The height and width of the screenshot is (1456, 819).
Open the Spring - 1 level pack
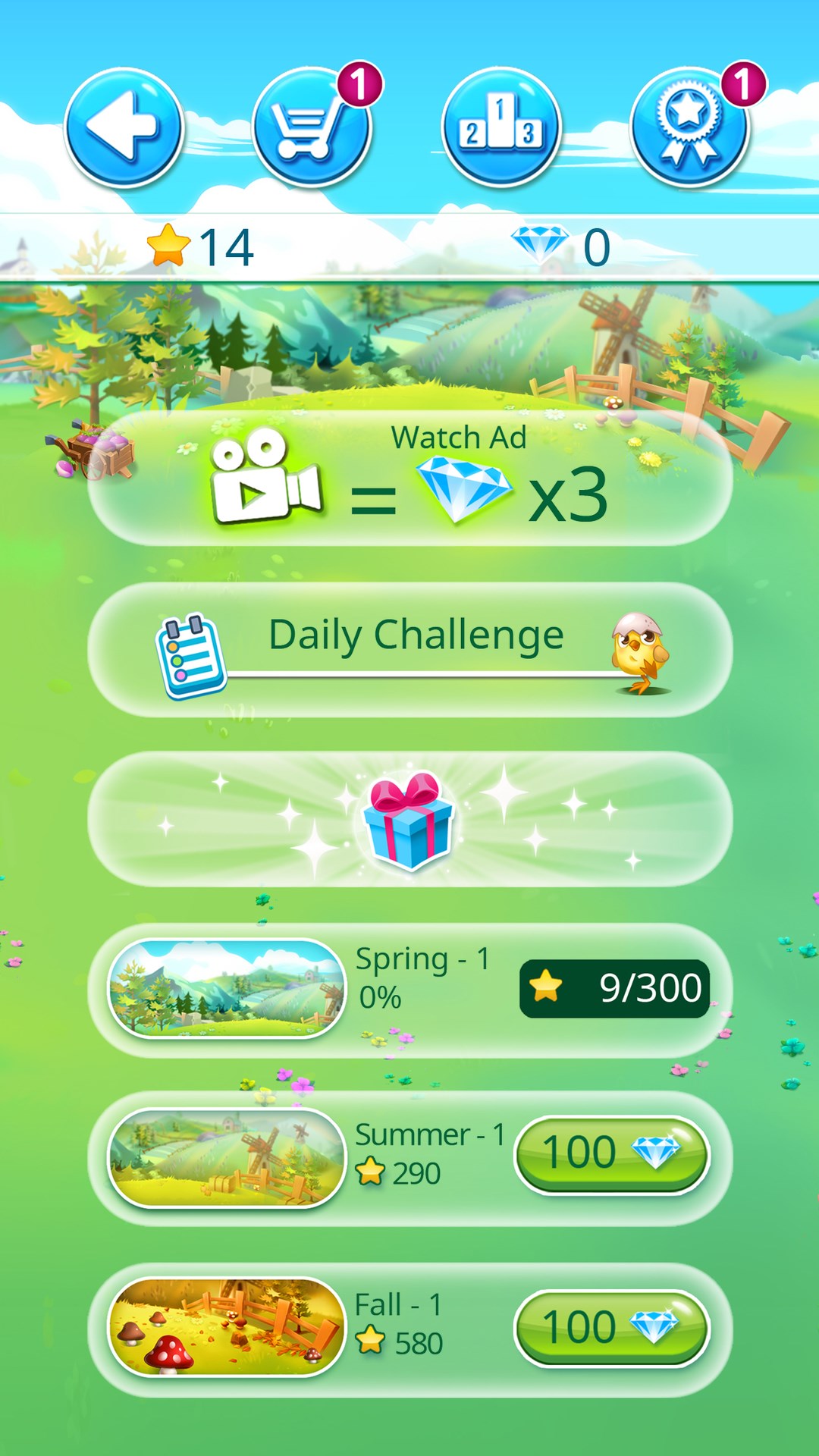[409, 990]
